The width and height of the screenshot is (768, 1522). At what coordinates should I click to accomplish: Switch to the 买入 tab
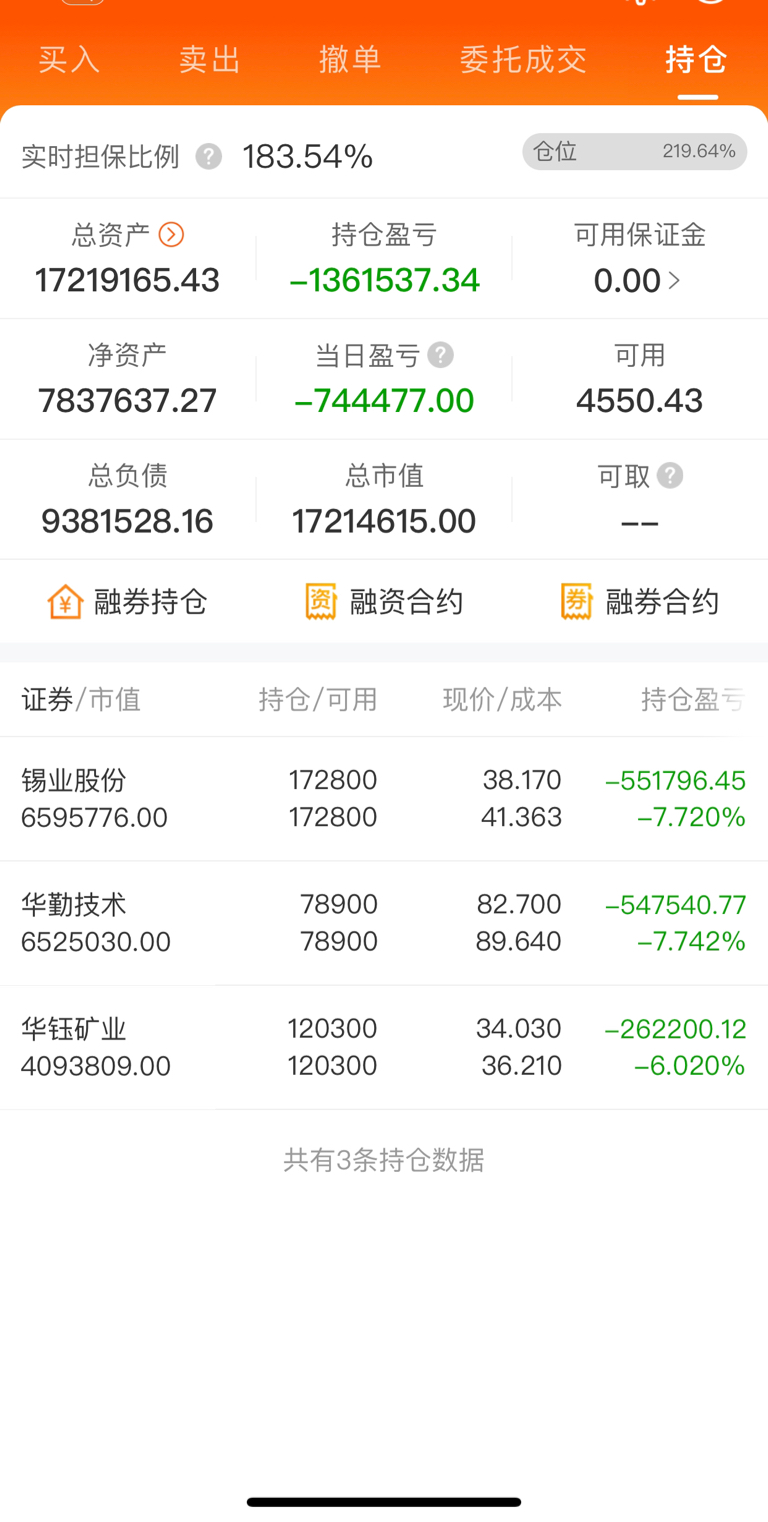click(69, 60)
